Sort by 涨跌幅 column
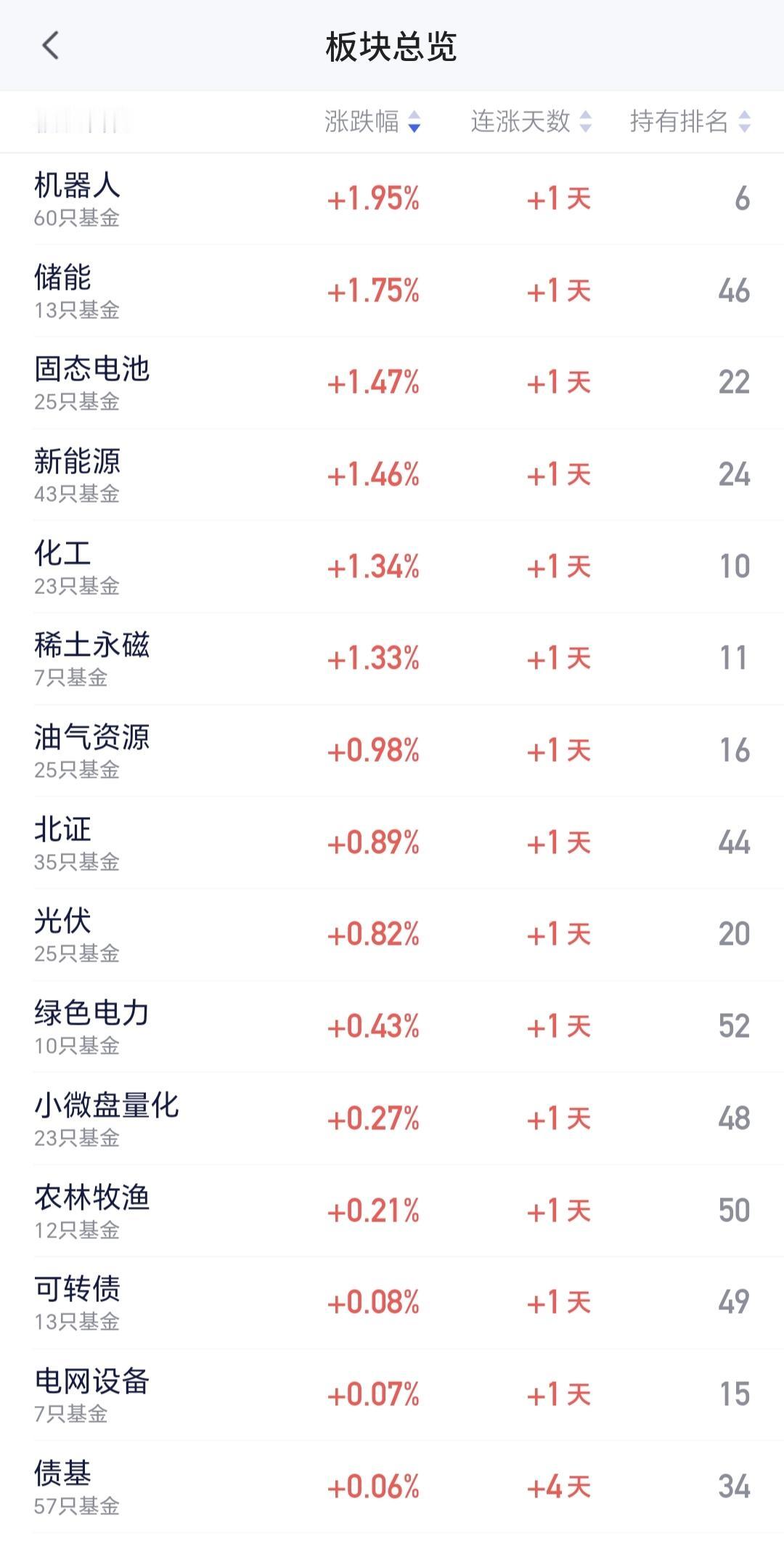 (372, 121)
